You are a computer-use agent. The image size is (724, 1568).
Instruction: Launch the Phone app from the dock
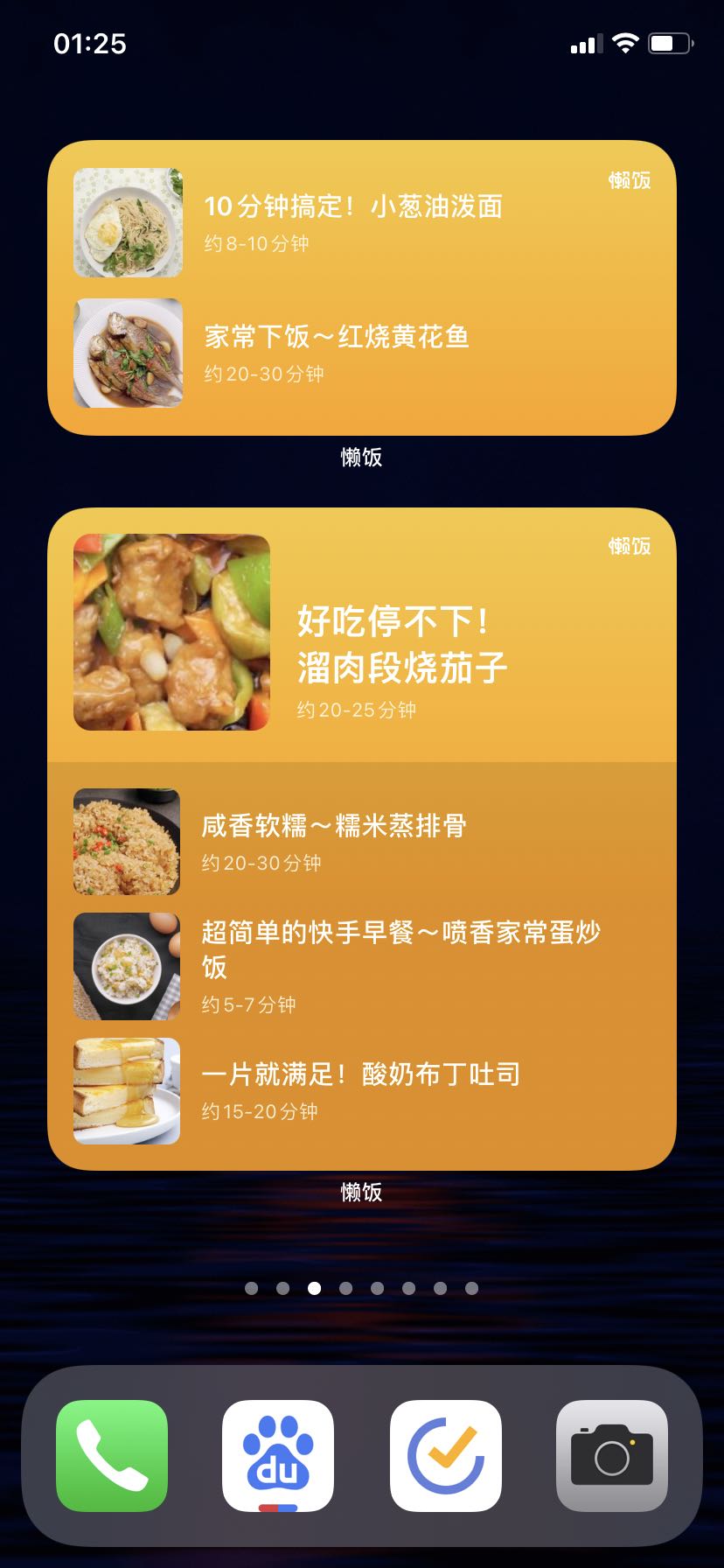click(x=112, y=1455)
